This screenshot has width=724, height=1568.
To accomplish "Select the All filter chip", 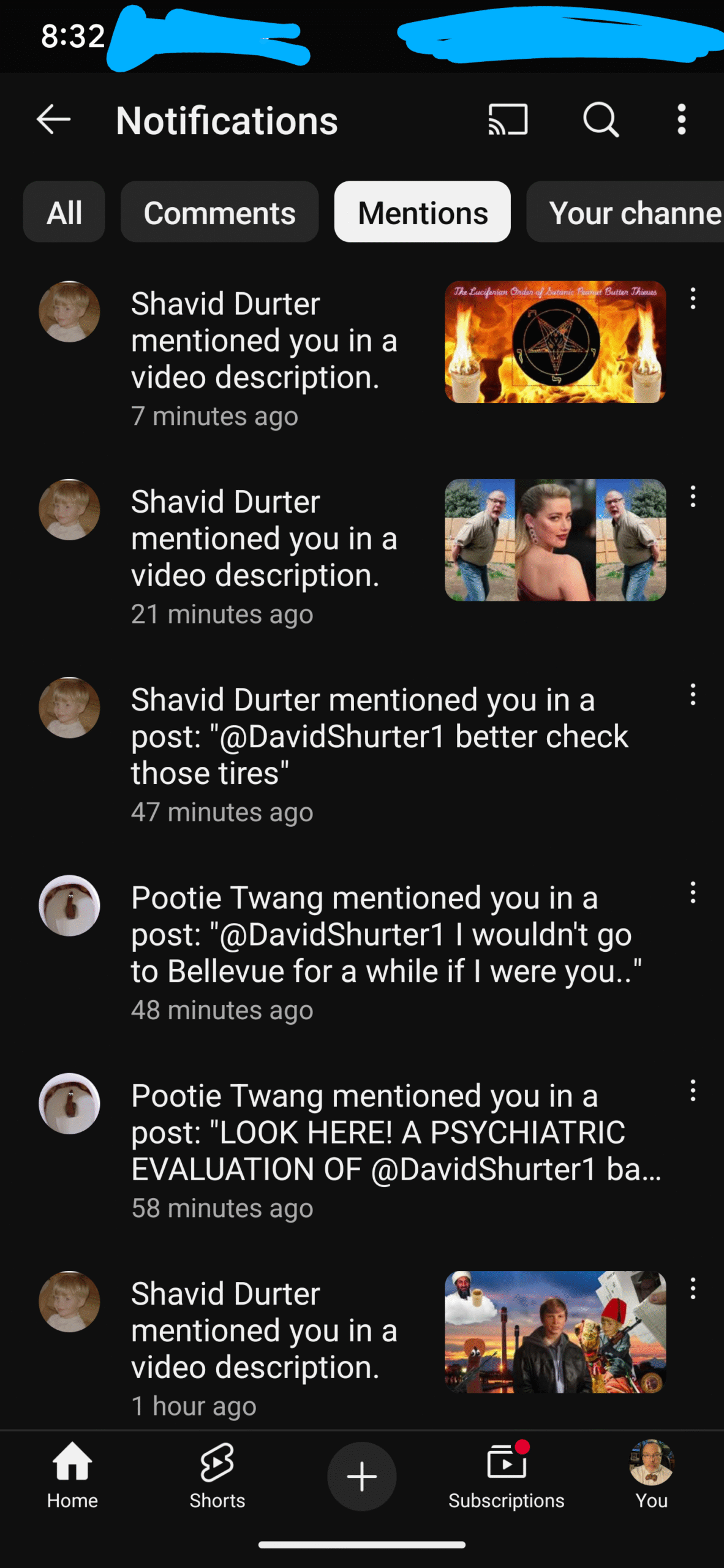I will (64, 212).
